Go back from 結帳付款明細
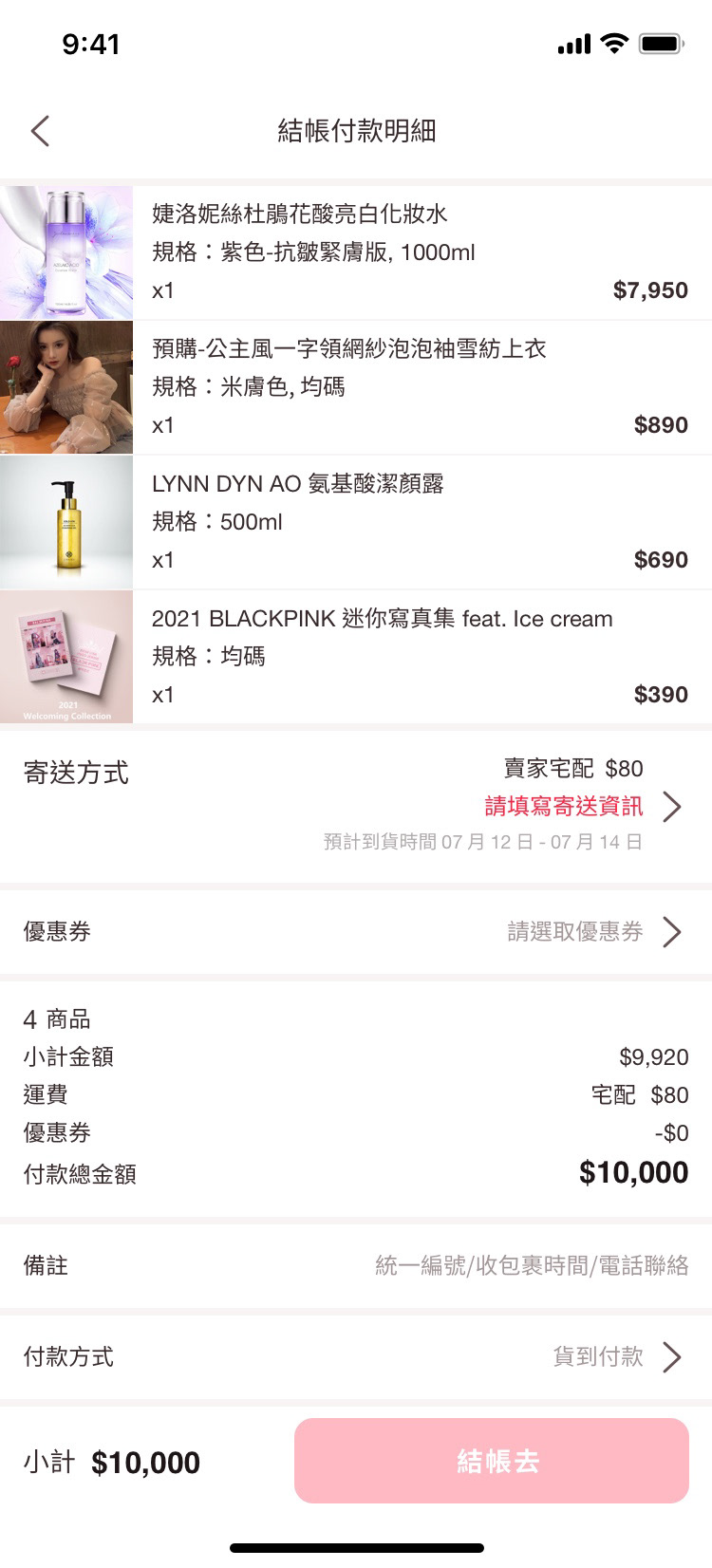Image resolution: width=712 pixels, height=1568 pixels. pos(40,131)
